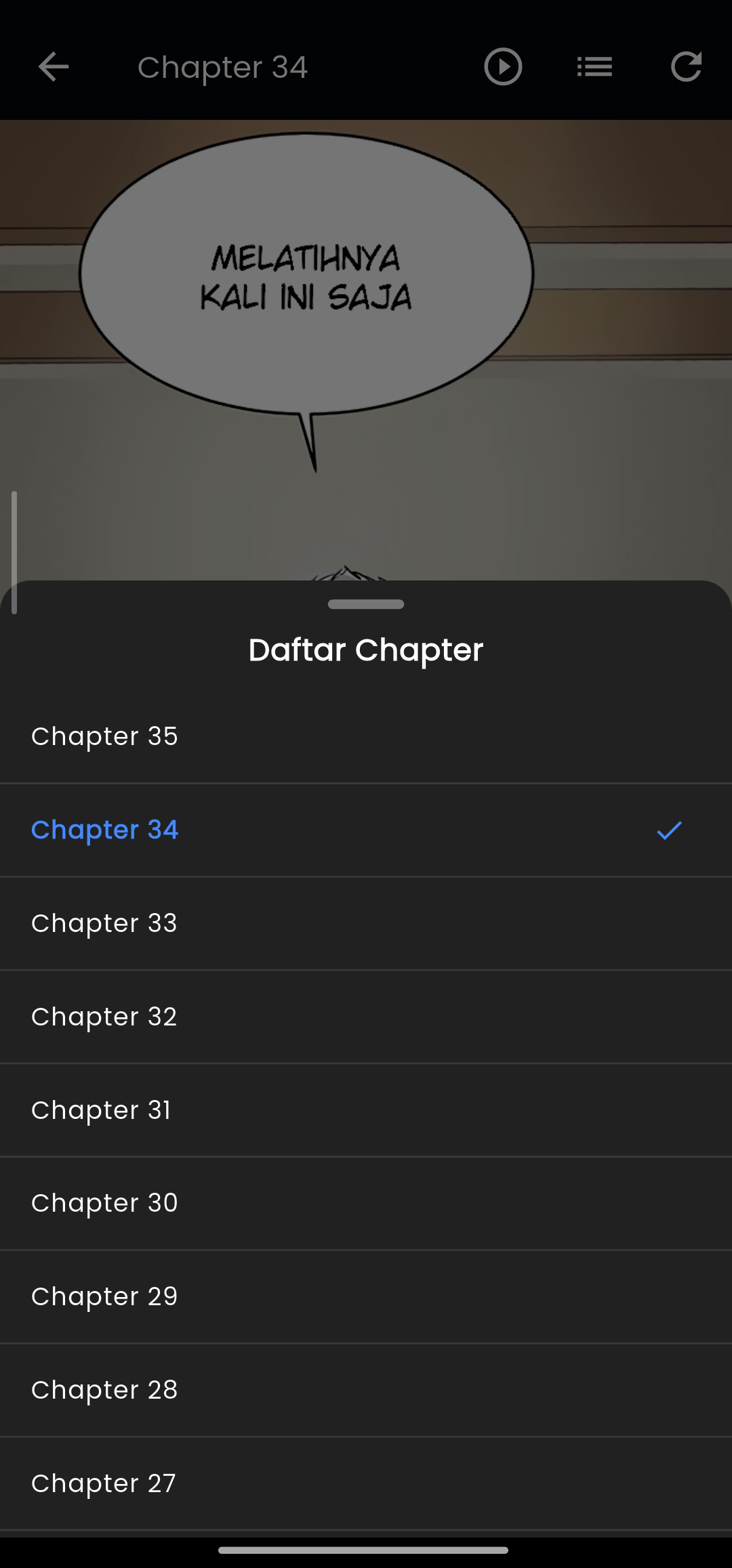Image resolution: width=732 pixels, height=1568 pixels.
Task: Tap the Daftar Chapter title
Action: click(366, 648)
